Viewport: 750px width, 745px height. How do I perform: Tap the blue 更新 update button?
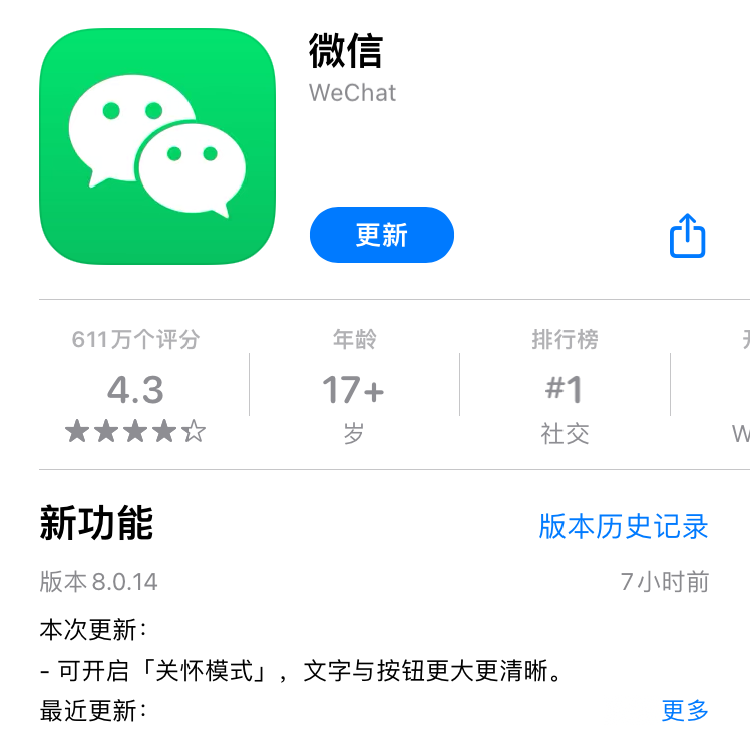click(x=381, y=235)
